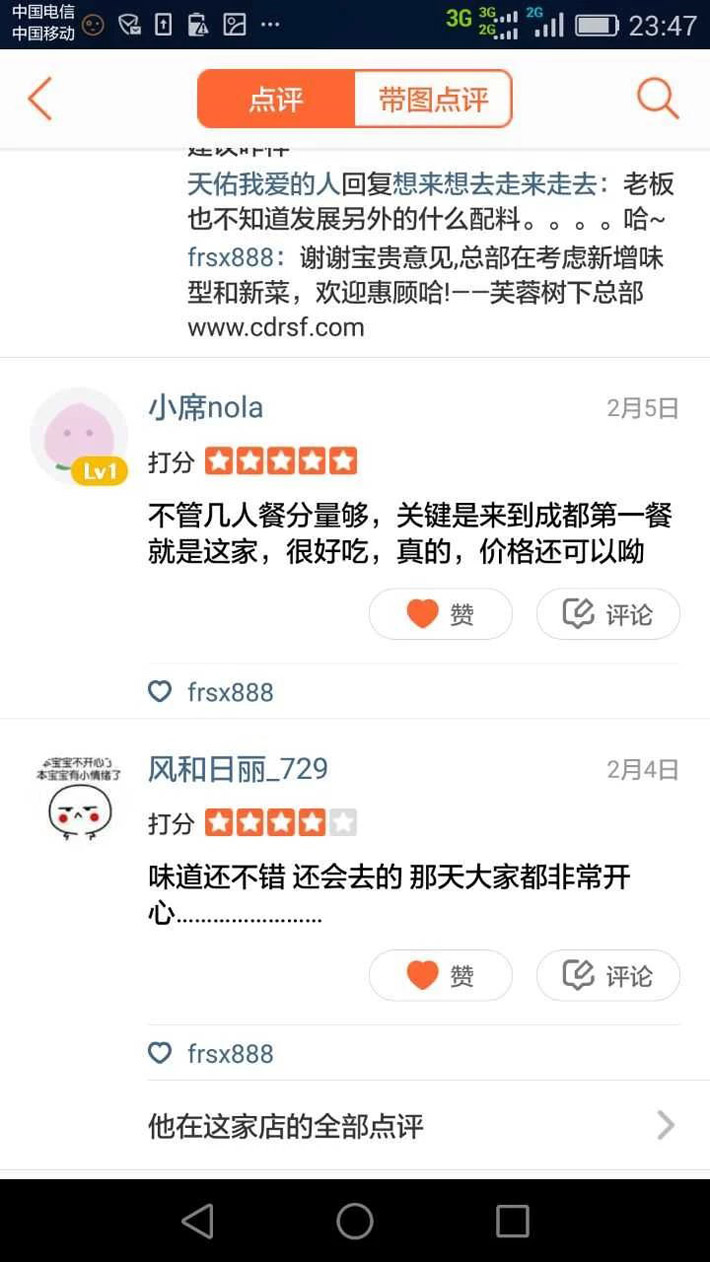Viewport: 710px width, 1262px height.
Task: Open the search magnifier icon
Action: [657, 99]
